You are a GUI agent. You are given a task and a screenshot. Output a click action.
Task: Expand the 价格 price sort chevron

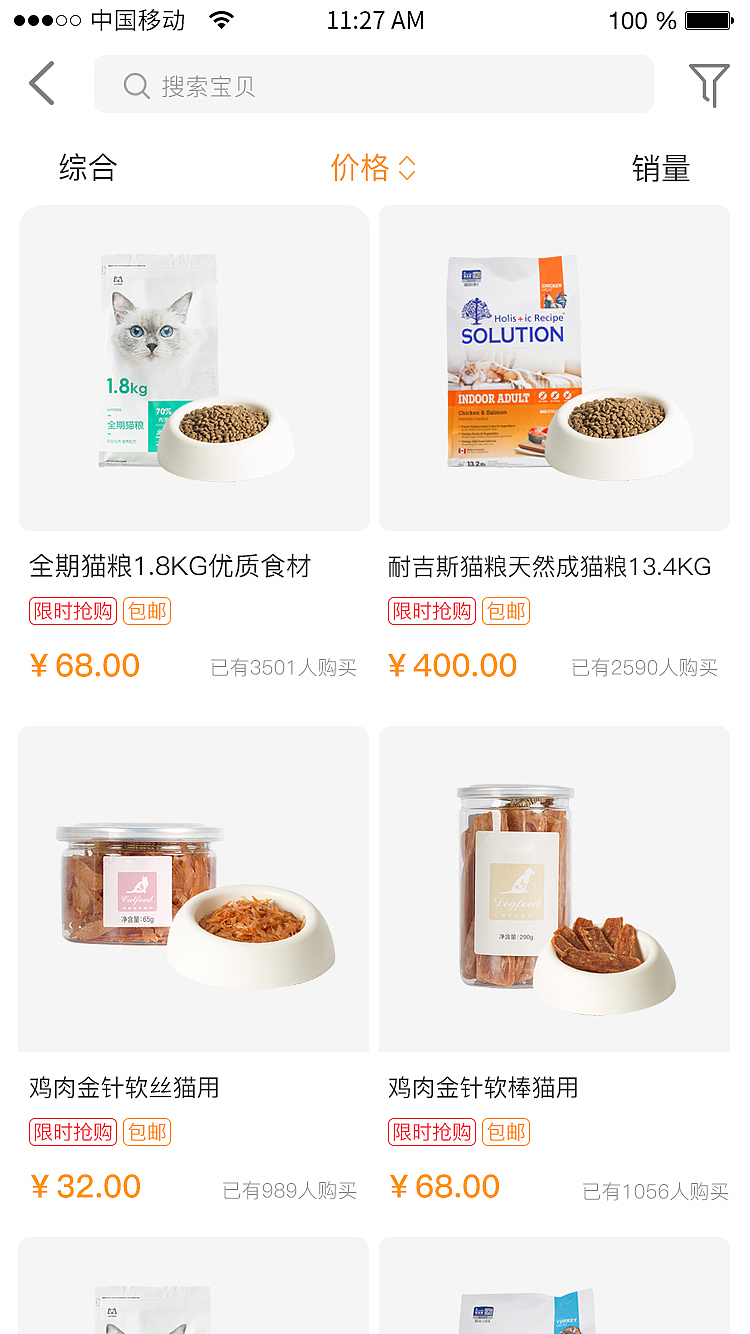pos(409,168)
